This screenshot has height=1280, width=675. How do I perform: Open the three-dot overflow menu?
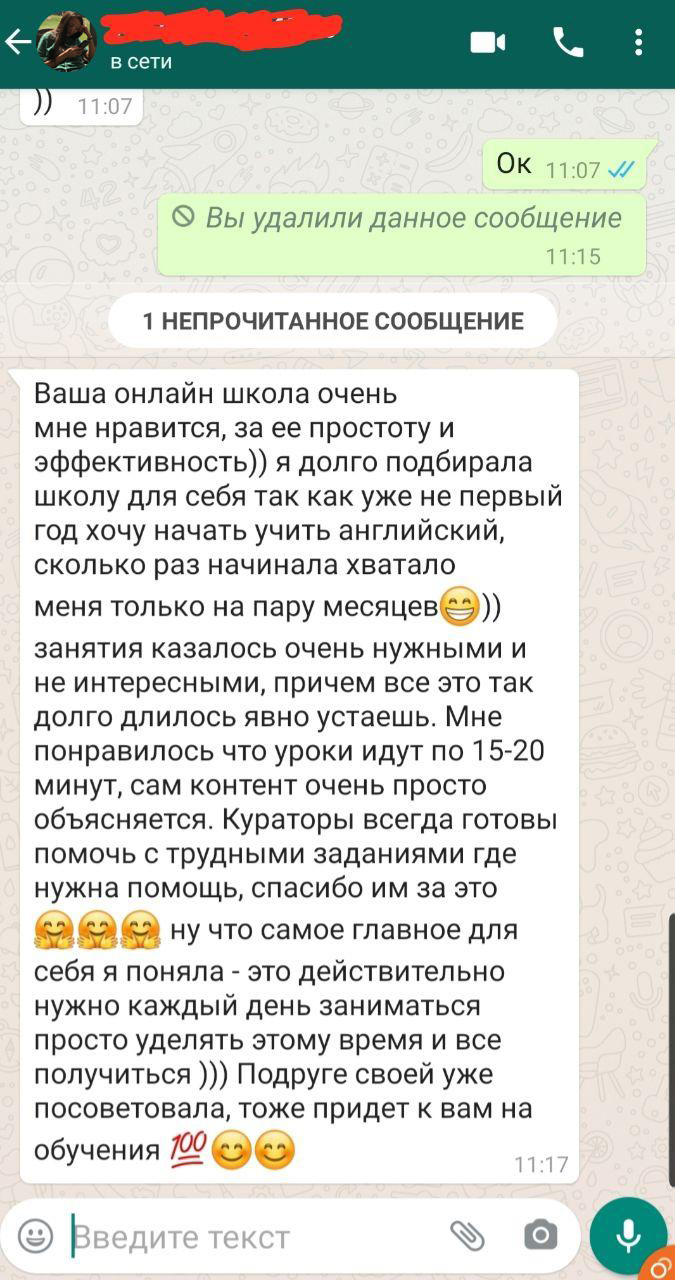point(640,42)
